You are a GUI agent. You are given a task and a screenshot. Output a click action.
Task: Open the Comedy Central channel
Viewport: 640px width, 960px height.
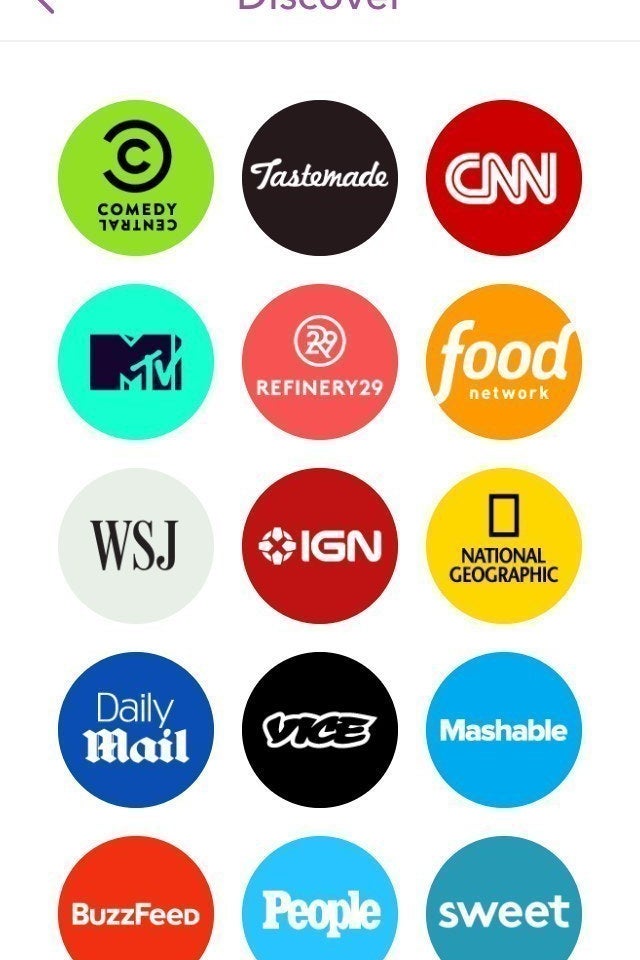click(x=136, y=178)
